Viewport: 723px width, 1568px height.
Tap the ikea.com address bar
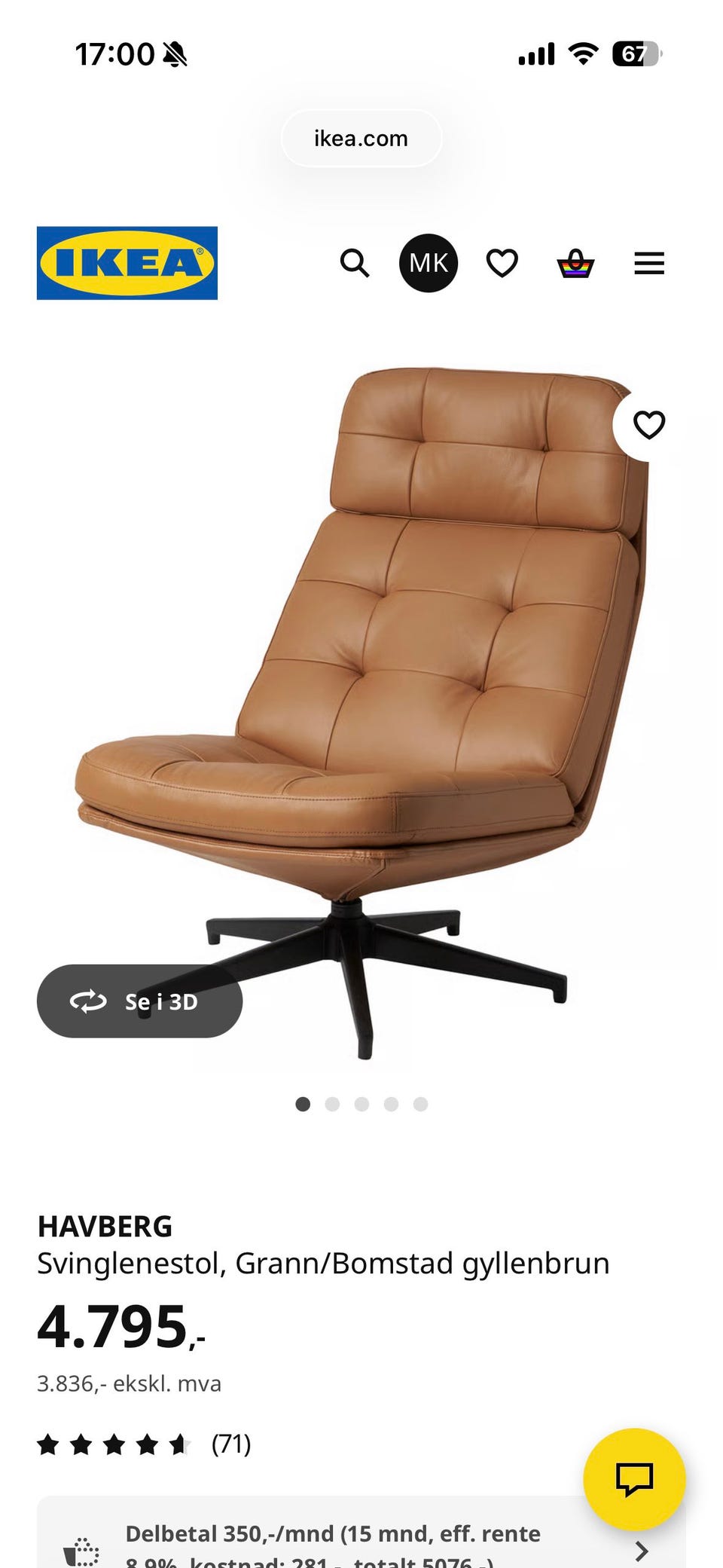pyautogui.click(x=361, y=139)
